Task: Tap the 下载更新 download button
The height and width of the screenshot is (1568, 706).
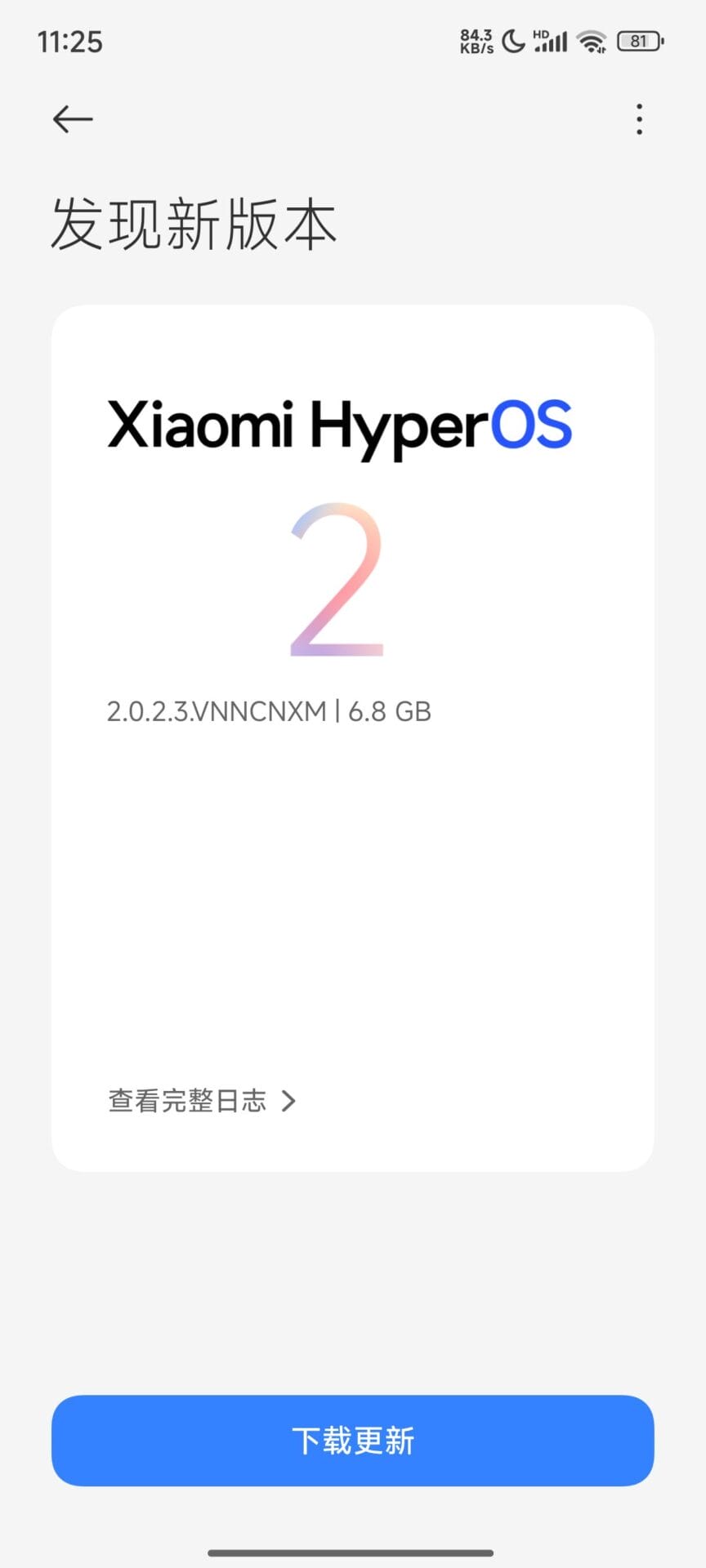Action: [x=353, y=1441]
